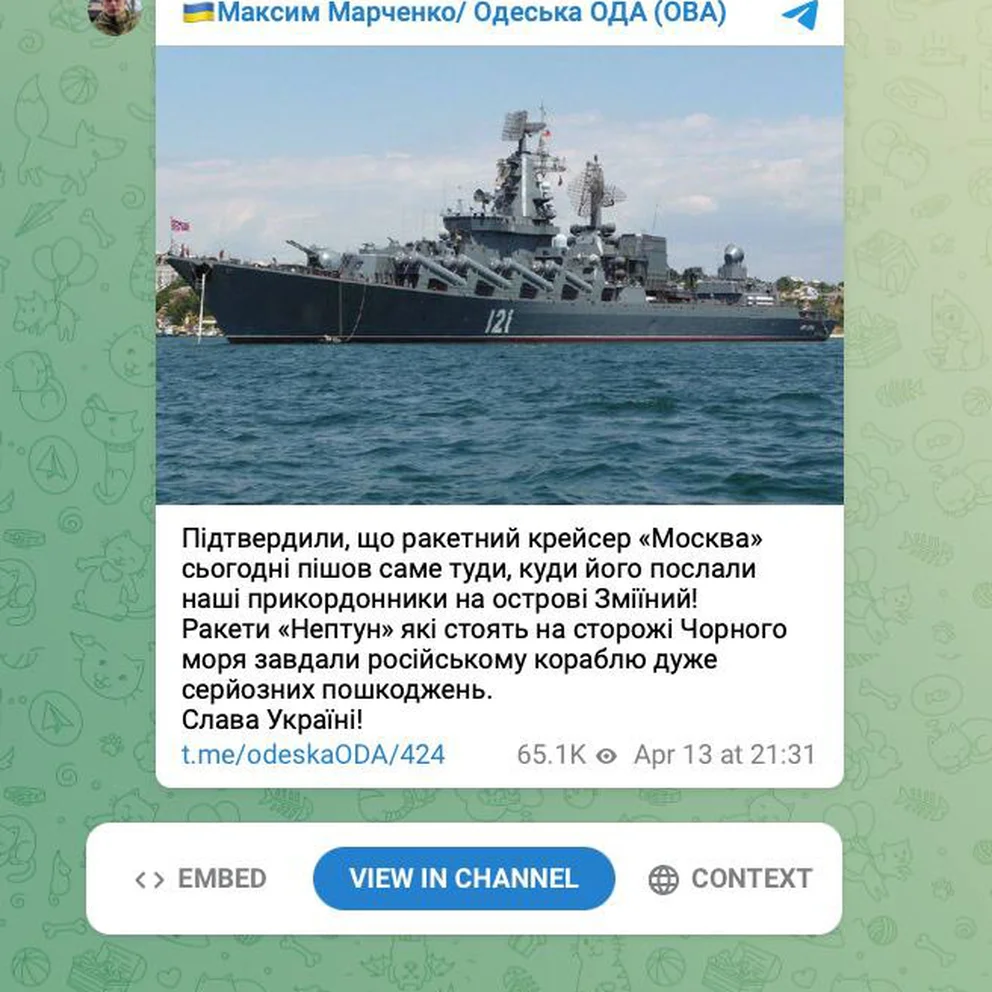
Task: Open the t.me/odeskaODA/424 link
Action: [x=313, y=754]
